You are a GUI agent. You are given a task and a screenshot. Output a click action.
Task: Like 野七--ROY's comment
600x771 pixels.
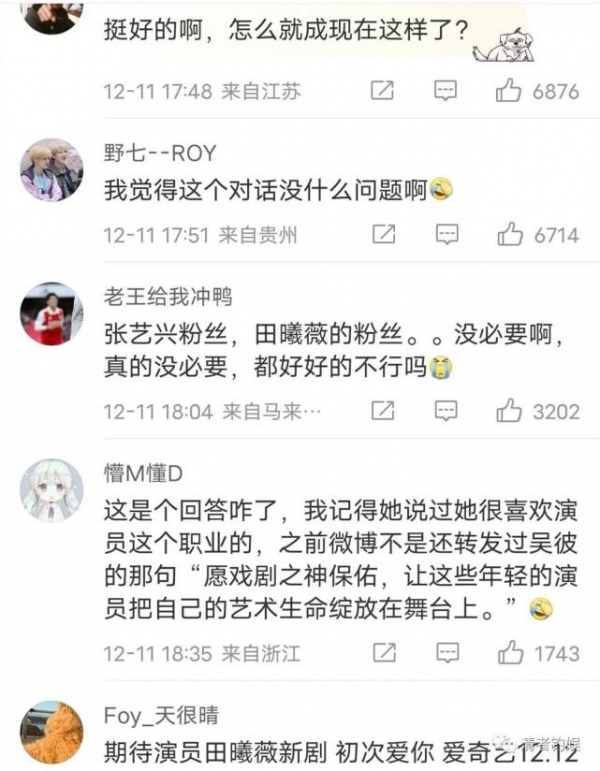(x=510, y=235)
